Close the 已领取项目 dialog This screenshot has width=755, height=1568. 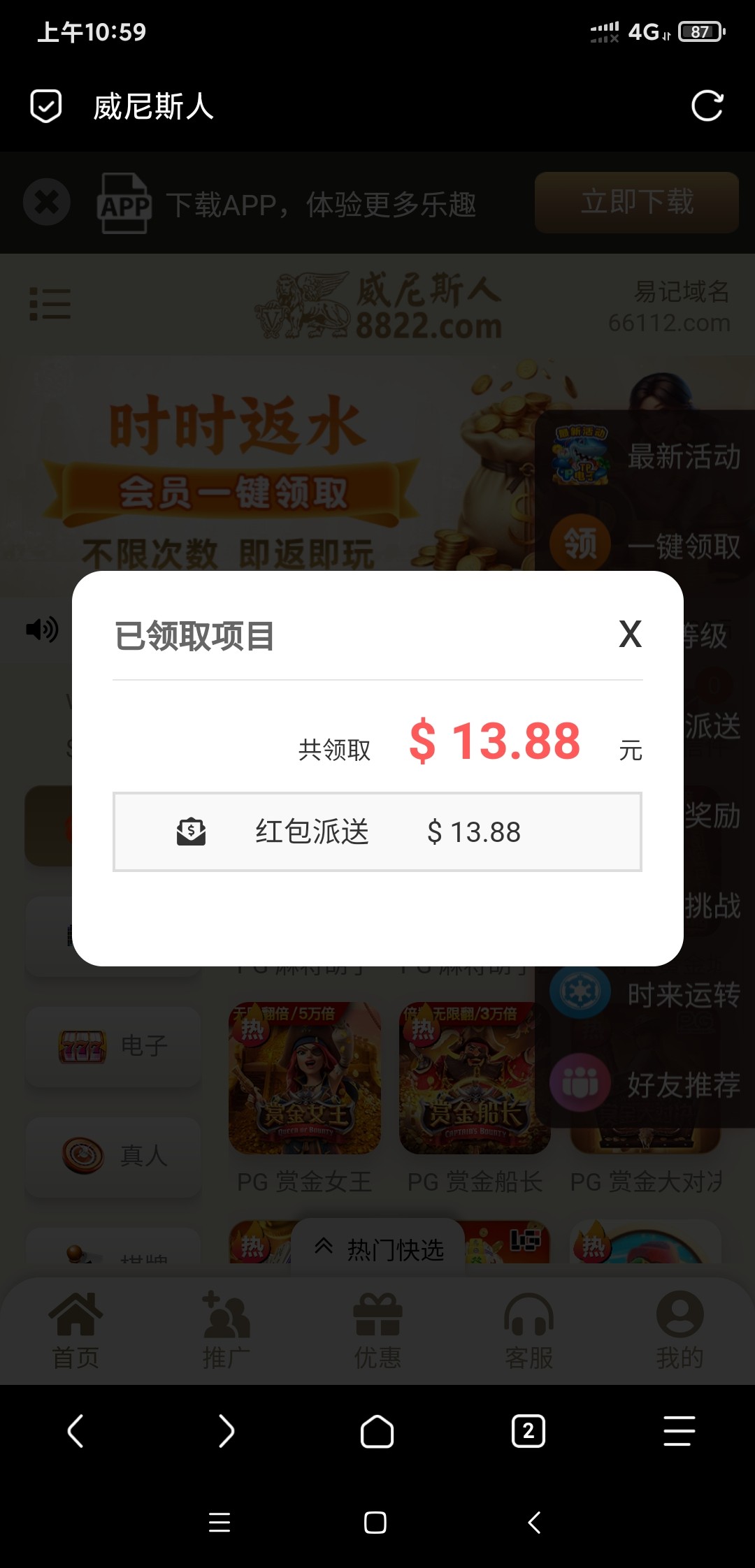[x=630, y=634]
